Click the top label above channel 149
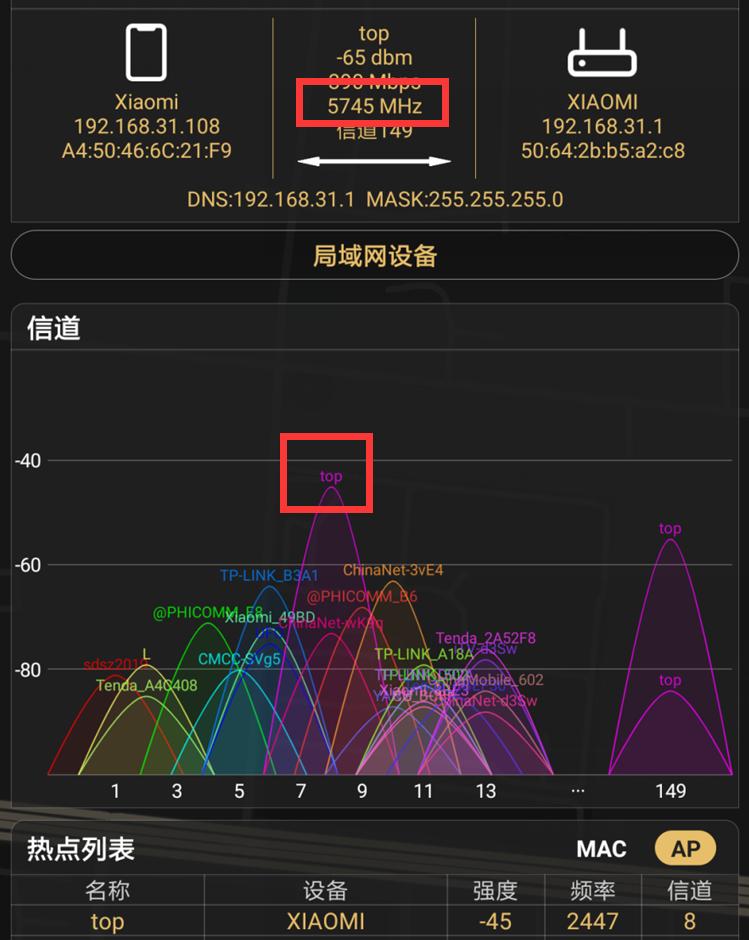 click(x=668, y=528)
